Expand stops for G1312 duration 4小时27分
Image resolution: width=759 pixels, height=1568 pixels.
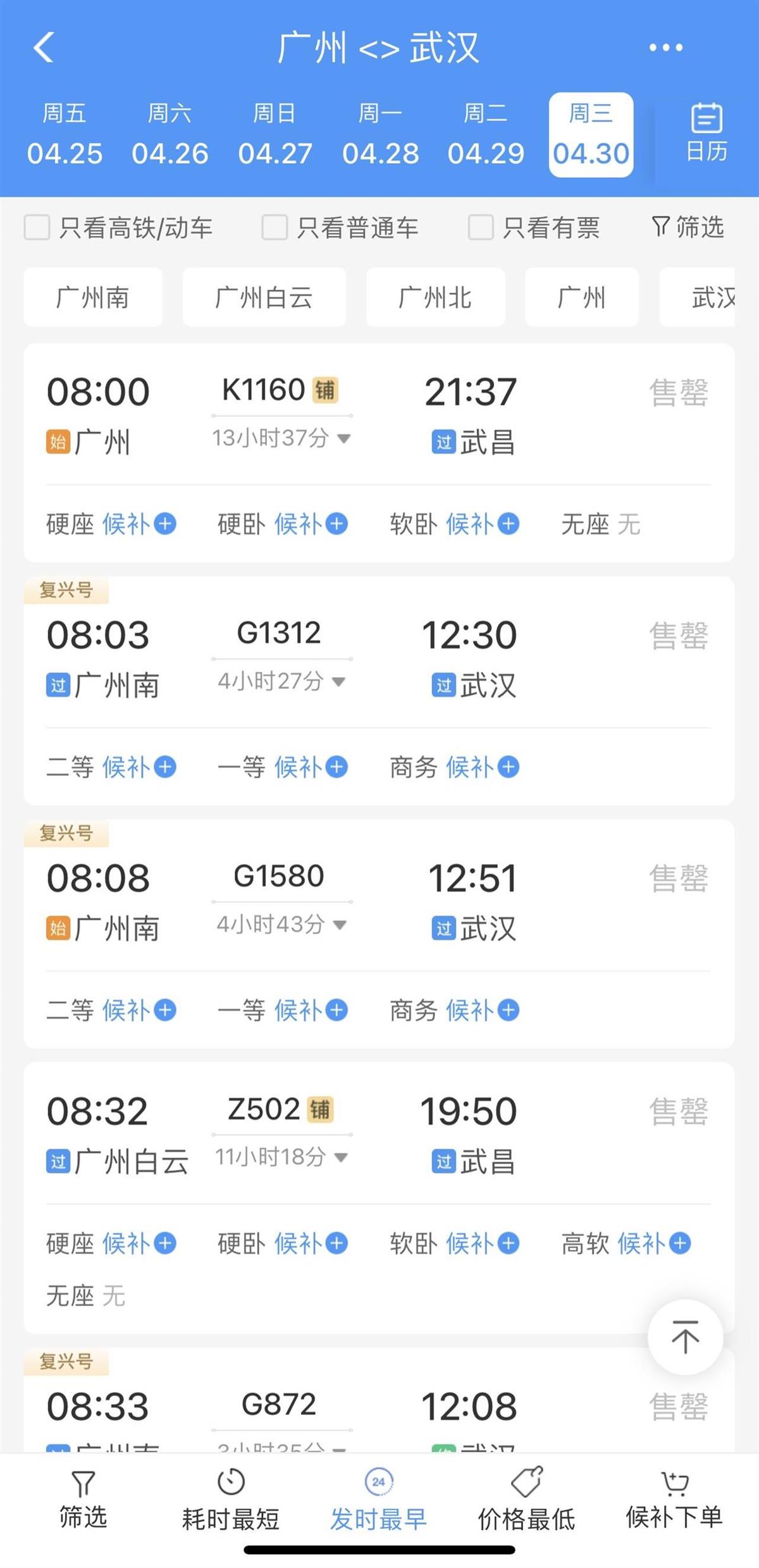[281, 681]
